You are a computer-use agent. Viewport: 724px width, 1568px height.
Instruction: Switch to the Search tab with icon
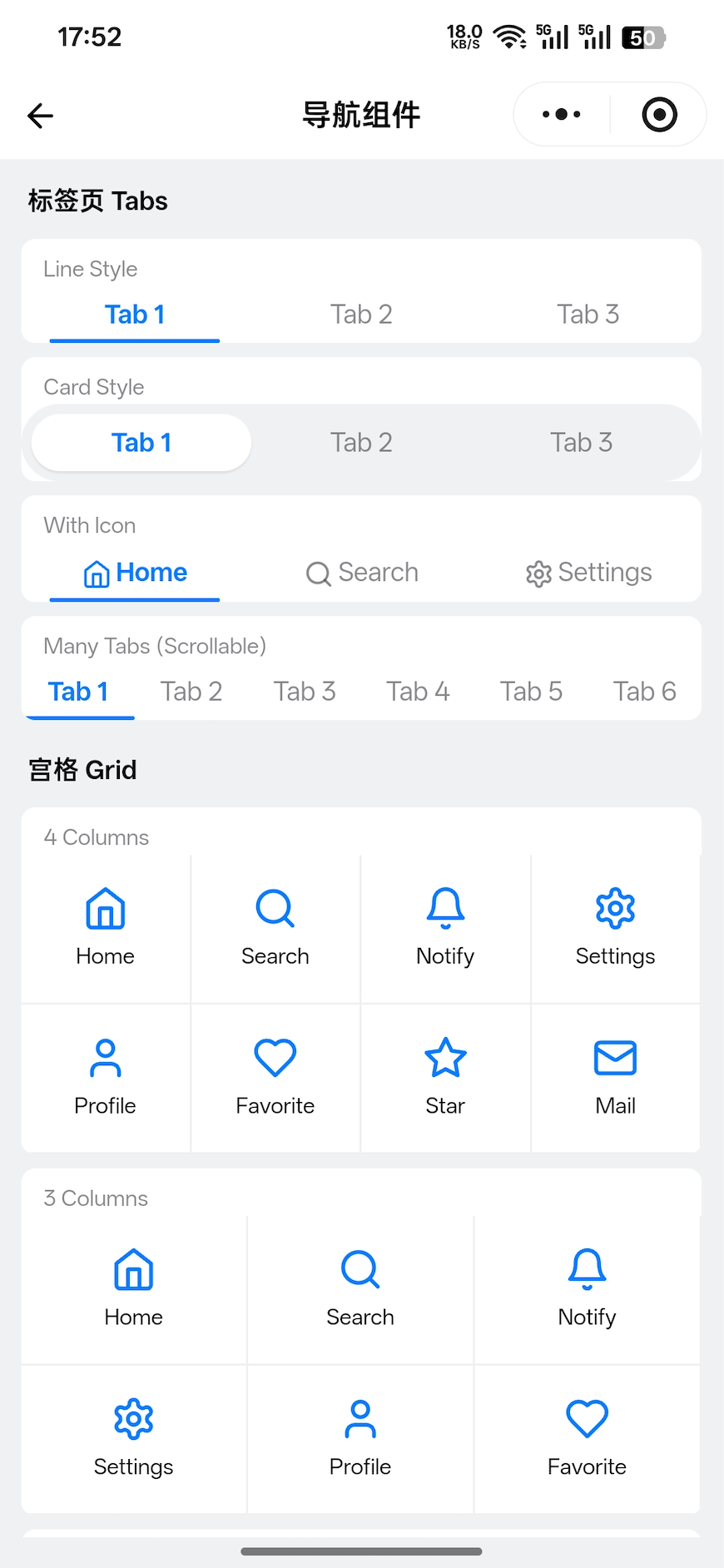(361, 573)
